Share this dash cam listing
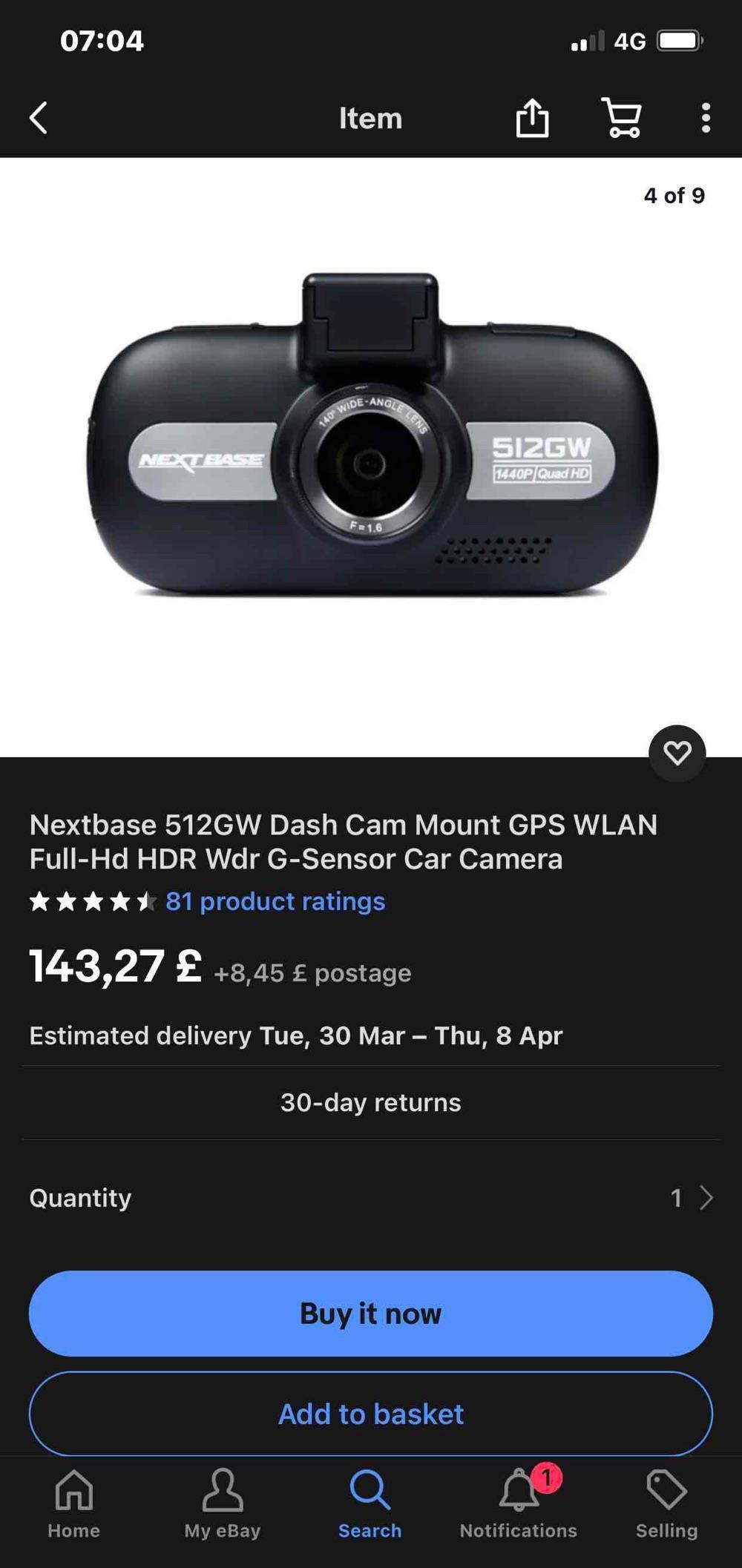 (532, 118)
